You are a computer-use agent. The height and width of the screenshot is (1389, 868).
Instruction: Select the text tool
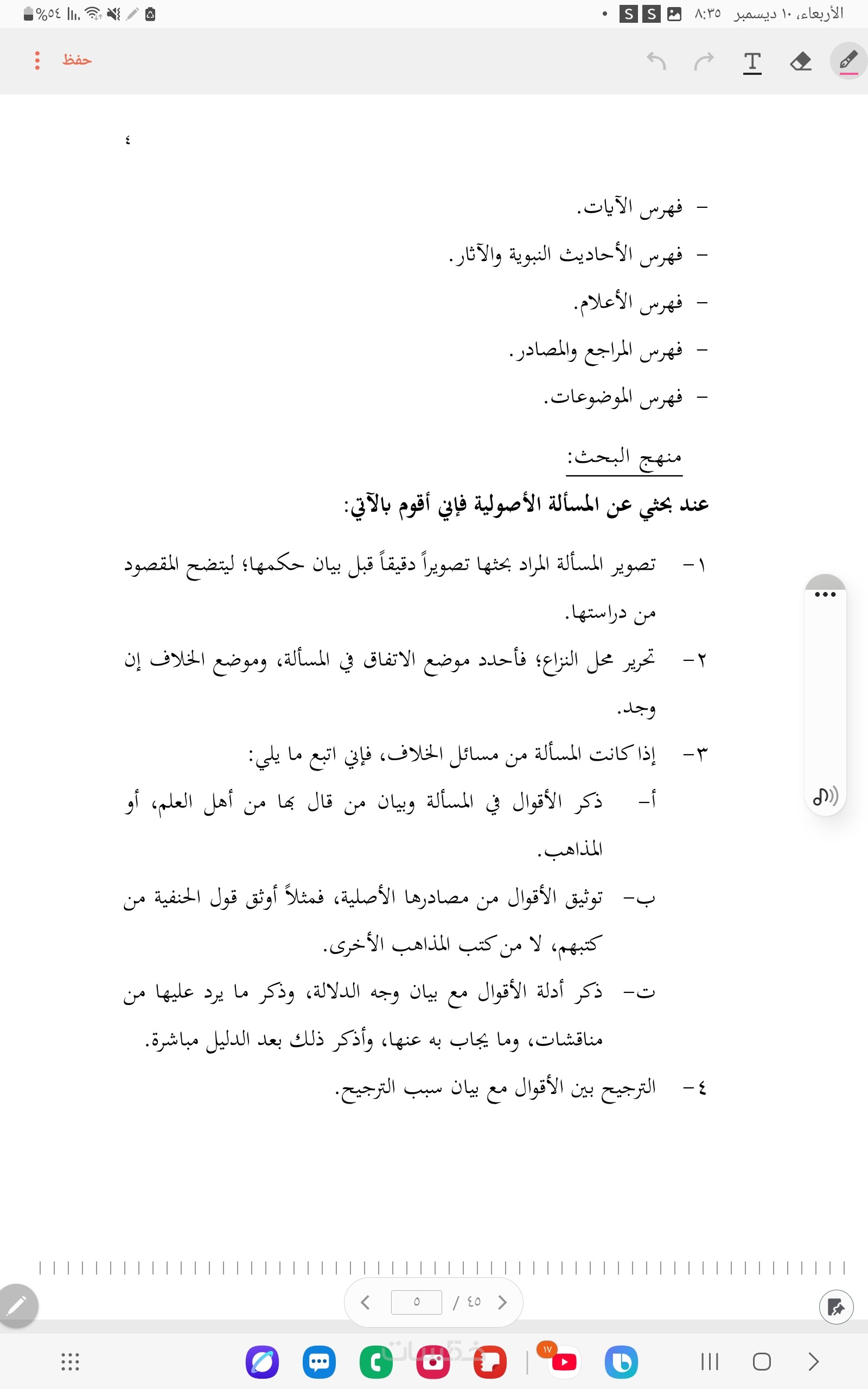tap(752, 62)
